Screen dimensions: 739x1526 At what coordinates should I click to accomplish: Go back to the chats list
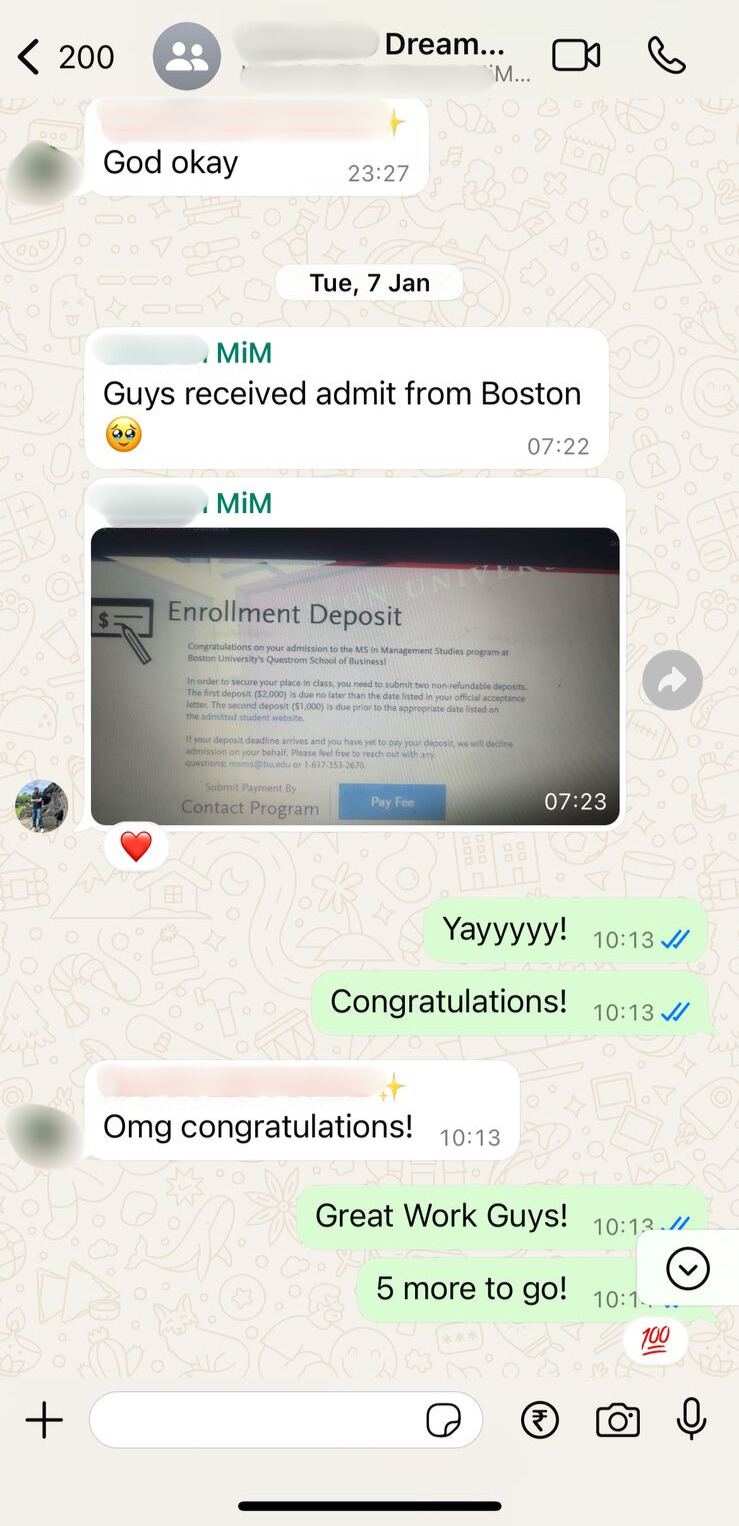[30, 57]
